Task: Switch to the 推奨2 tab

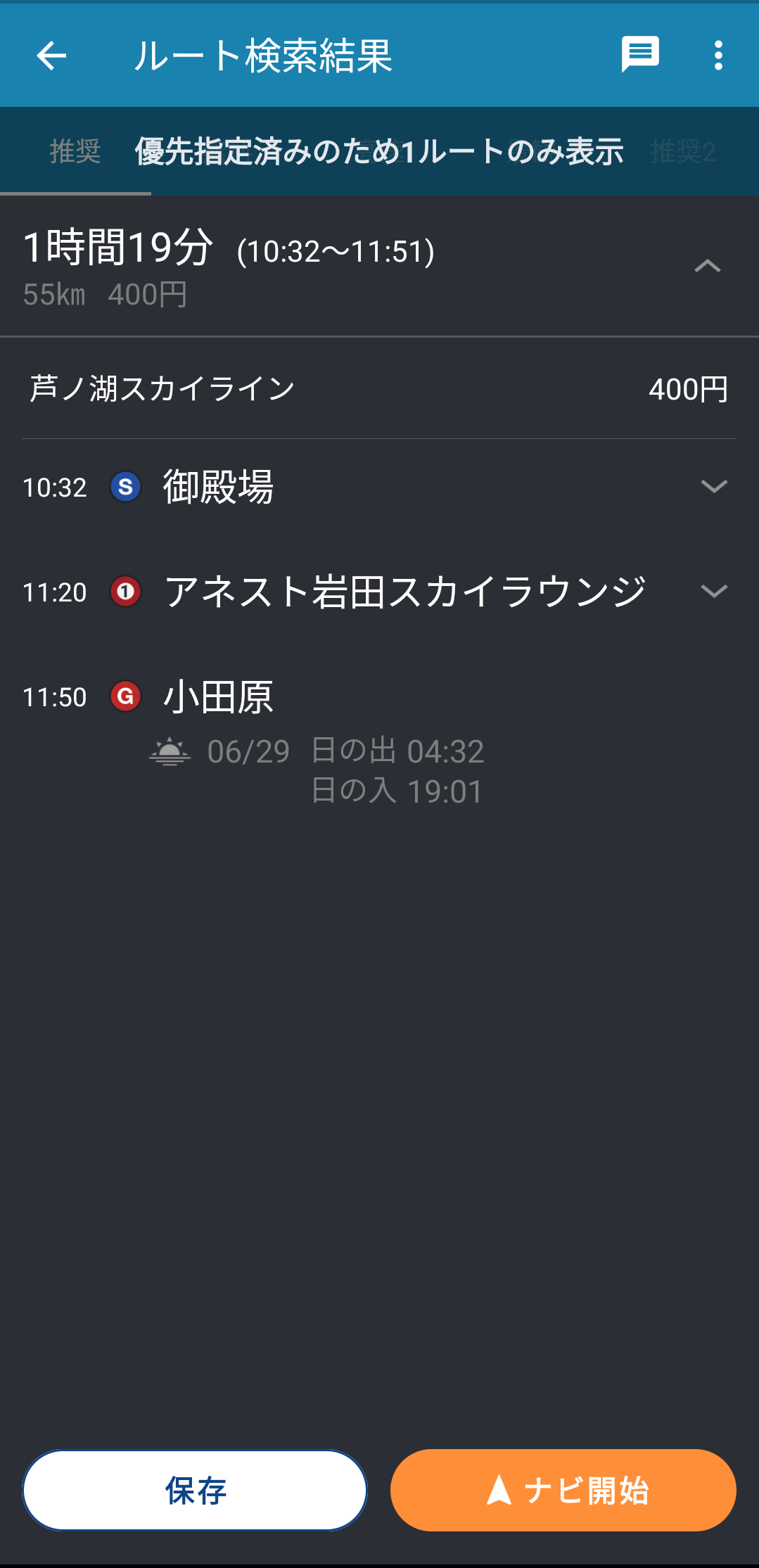Action: point(682,151)
